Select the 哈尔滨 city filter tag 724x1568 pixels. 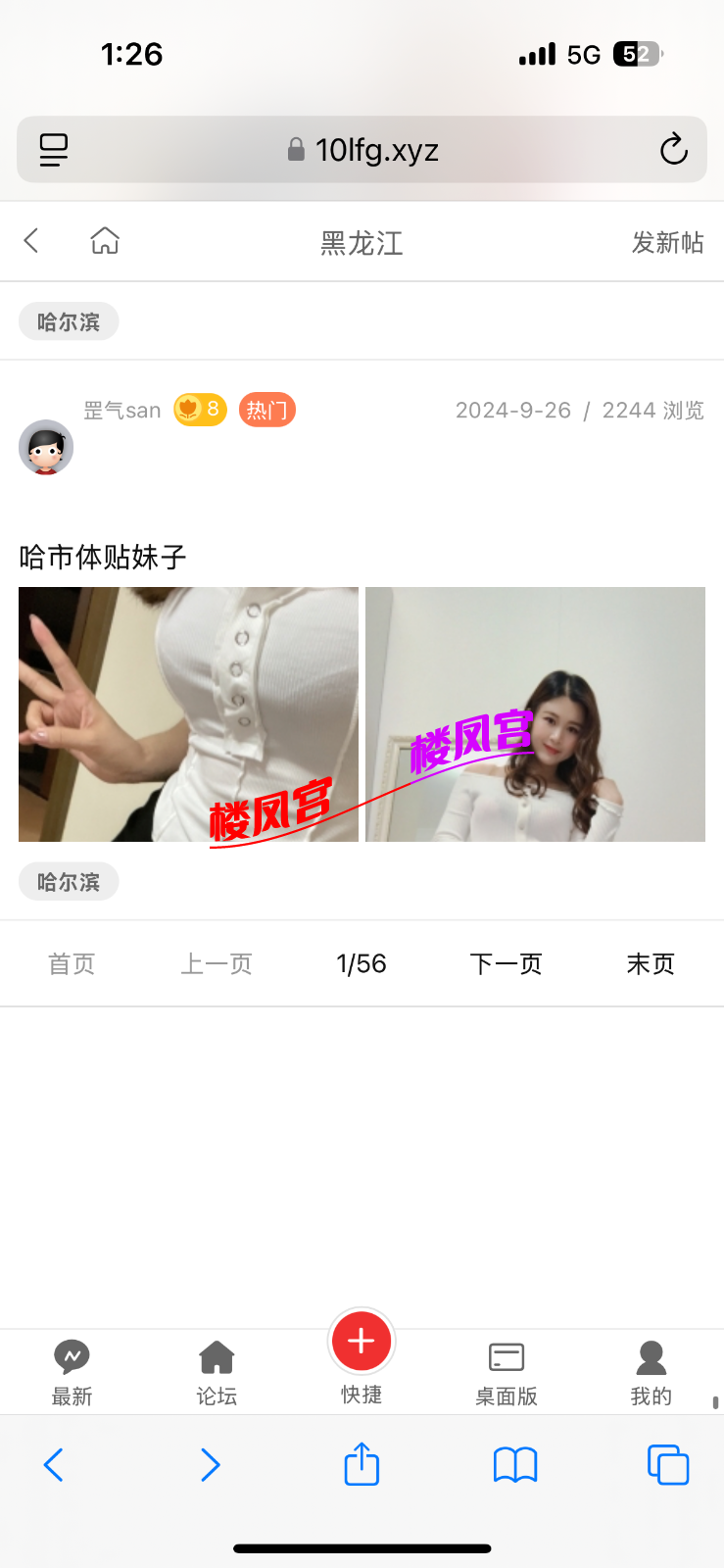[68, 320]
